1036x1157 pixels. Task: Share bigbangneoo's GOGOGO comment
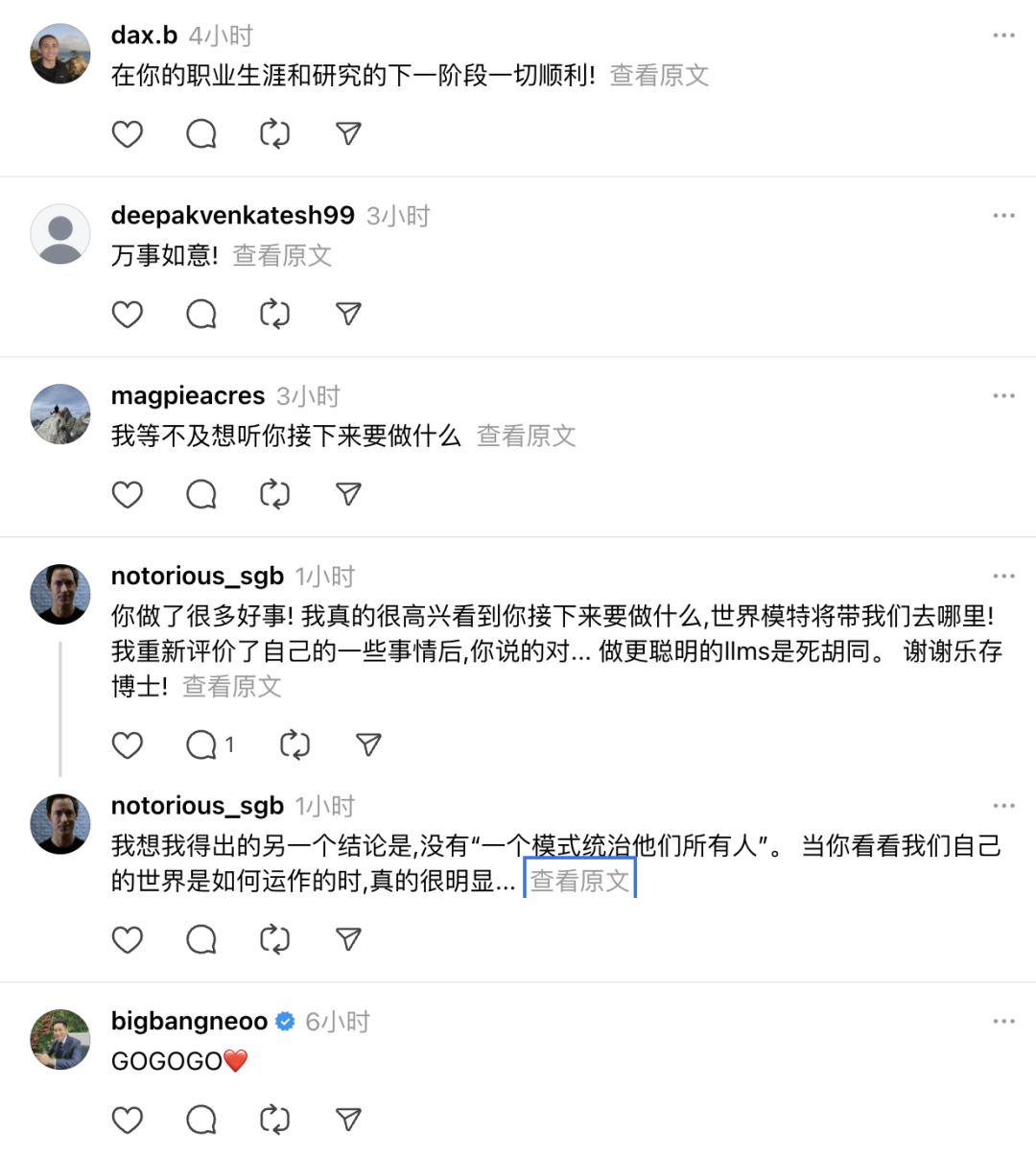coord(348,1120)
